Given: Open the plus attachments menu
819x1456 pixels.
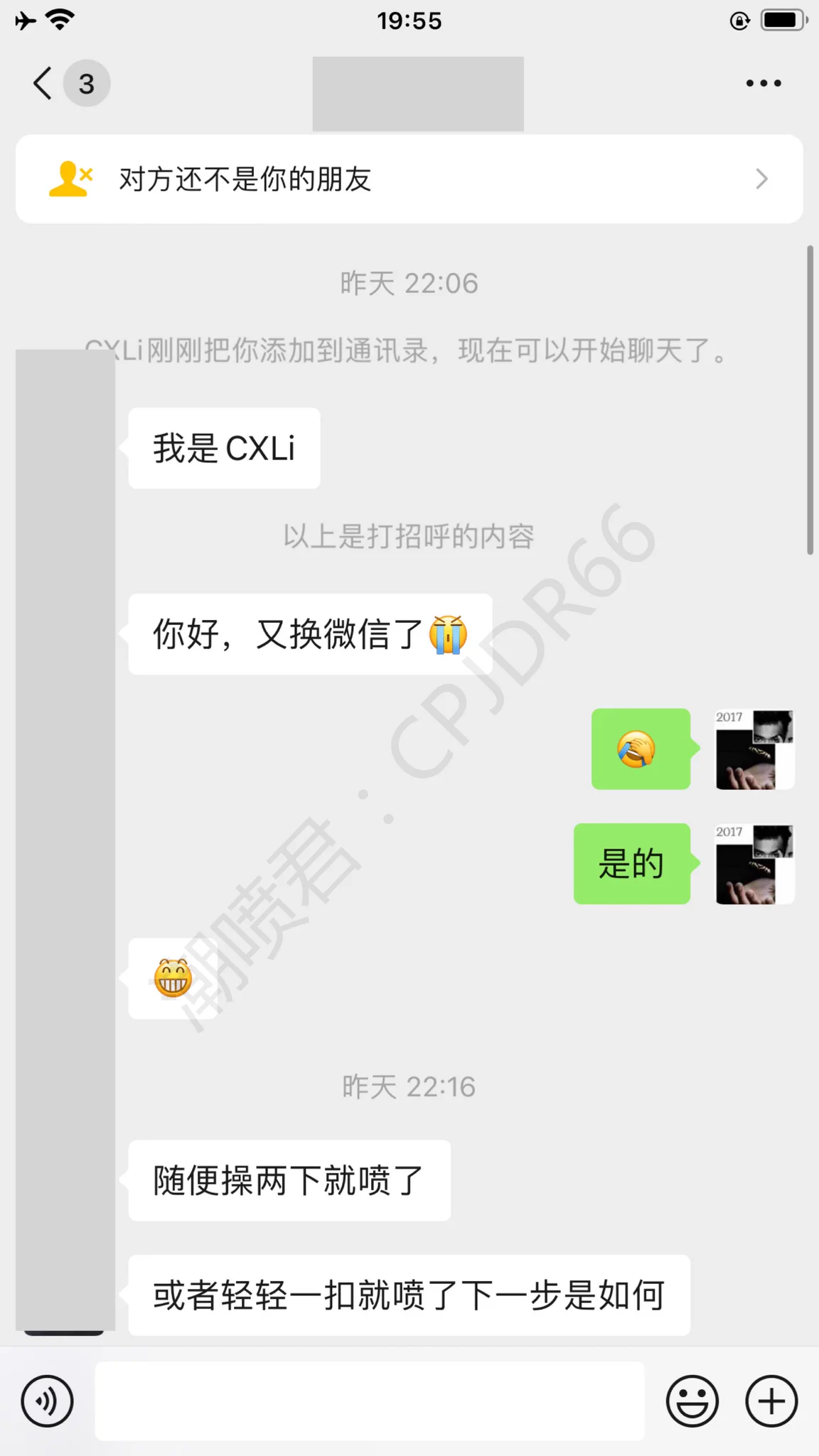Looking at the screenshot, I should (x=771, y=1401).
